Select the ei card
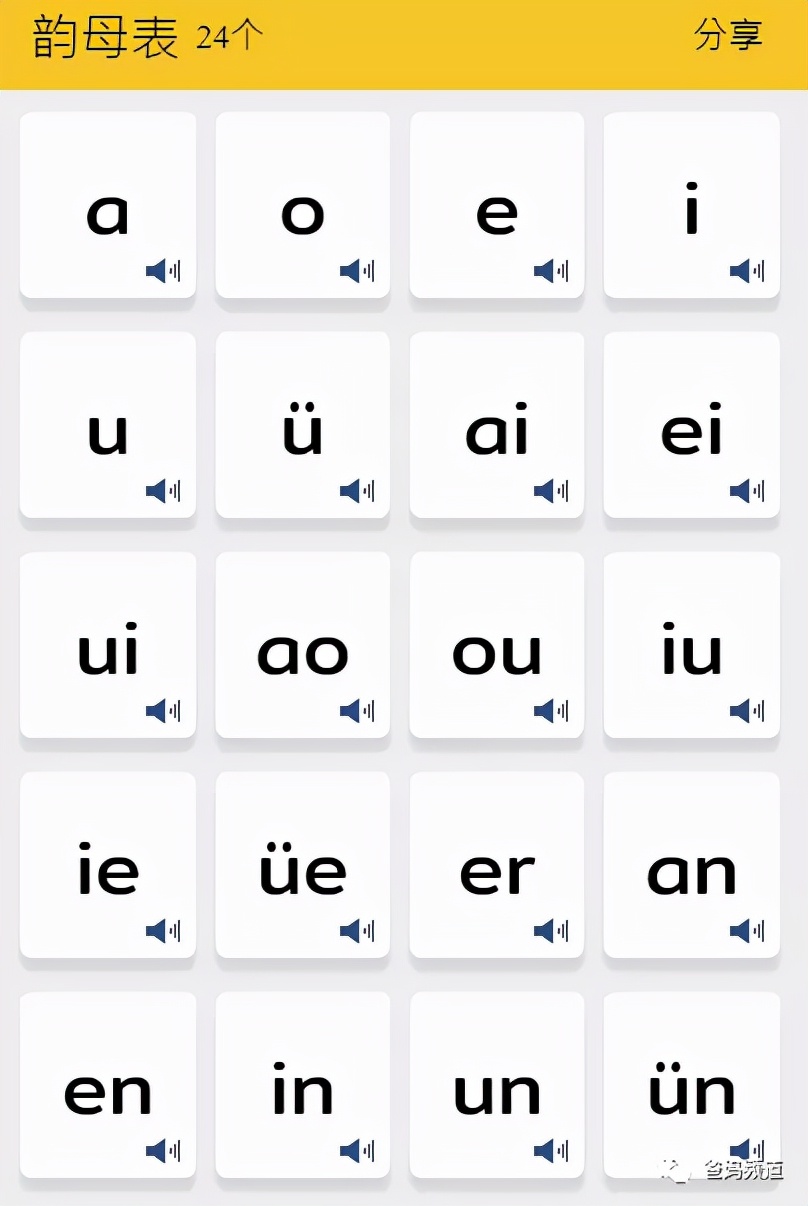808x1206 pixels. 691,425
